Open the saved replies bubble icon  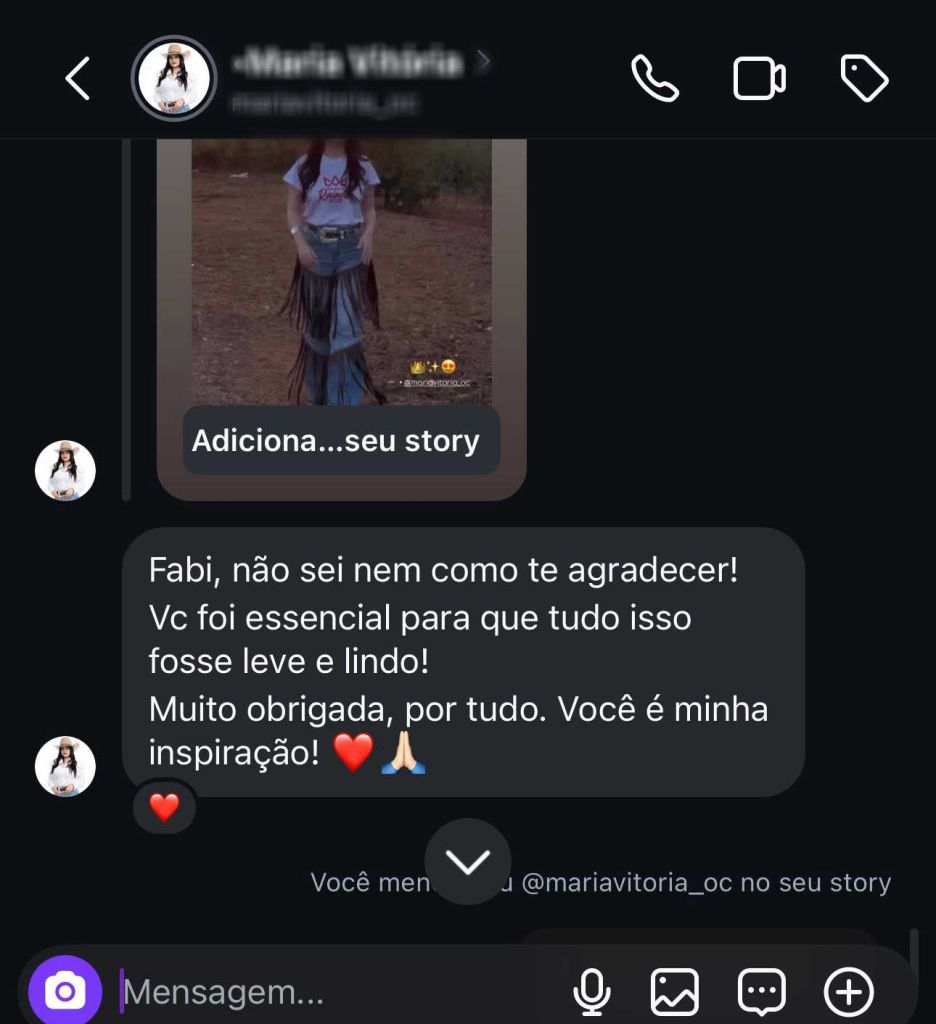tap(762, 992)
